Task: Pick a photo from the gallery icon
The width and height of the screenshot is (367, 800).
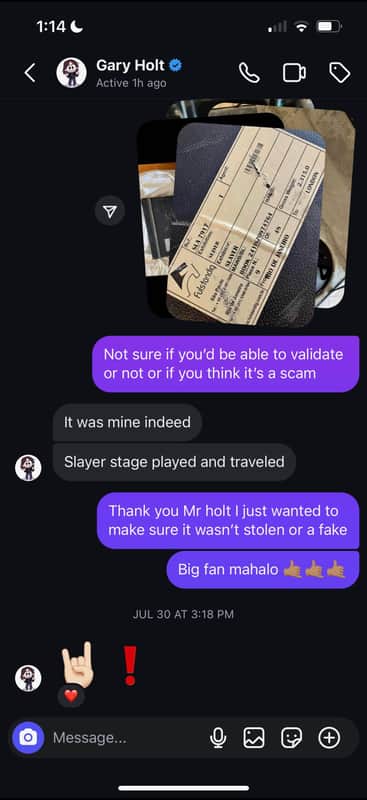Action: pos(254,737)
